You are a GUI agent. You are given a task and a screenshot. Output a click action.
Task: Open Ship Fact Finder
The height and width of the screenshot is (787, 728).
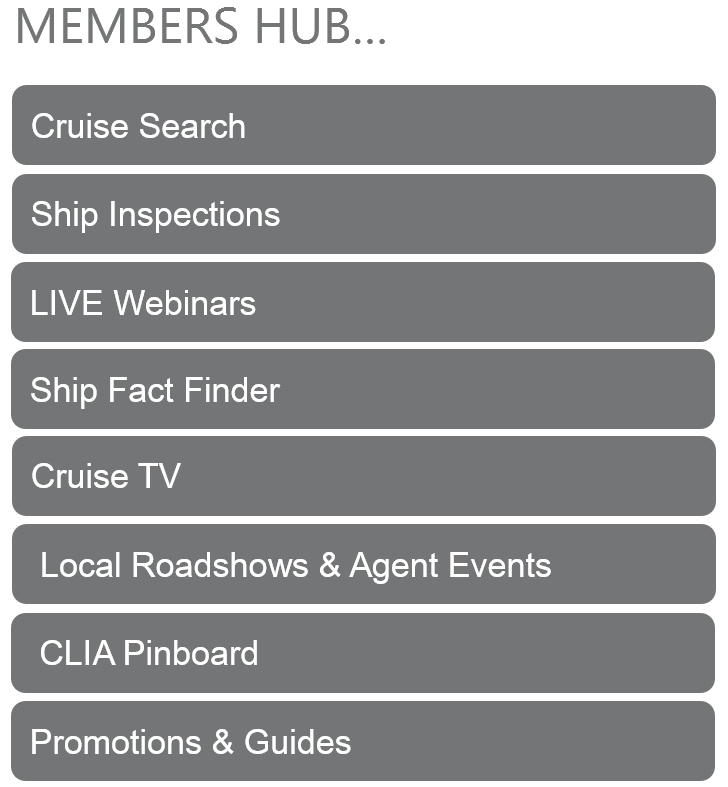tap(364, 389)
